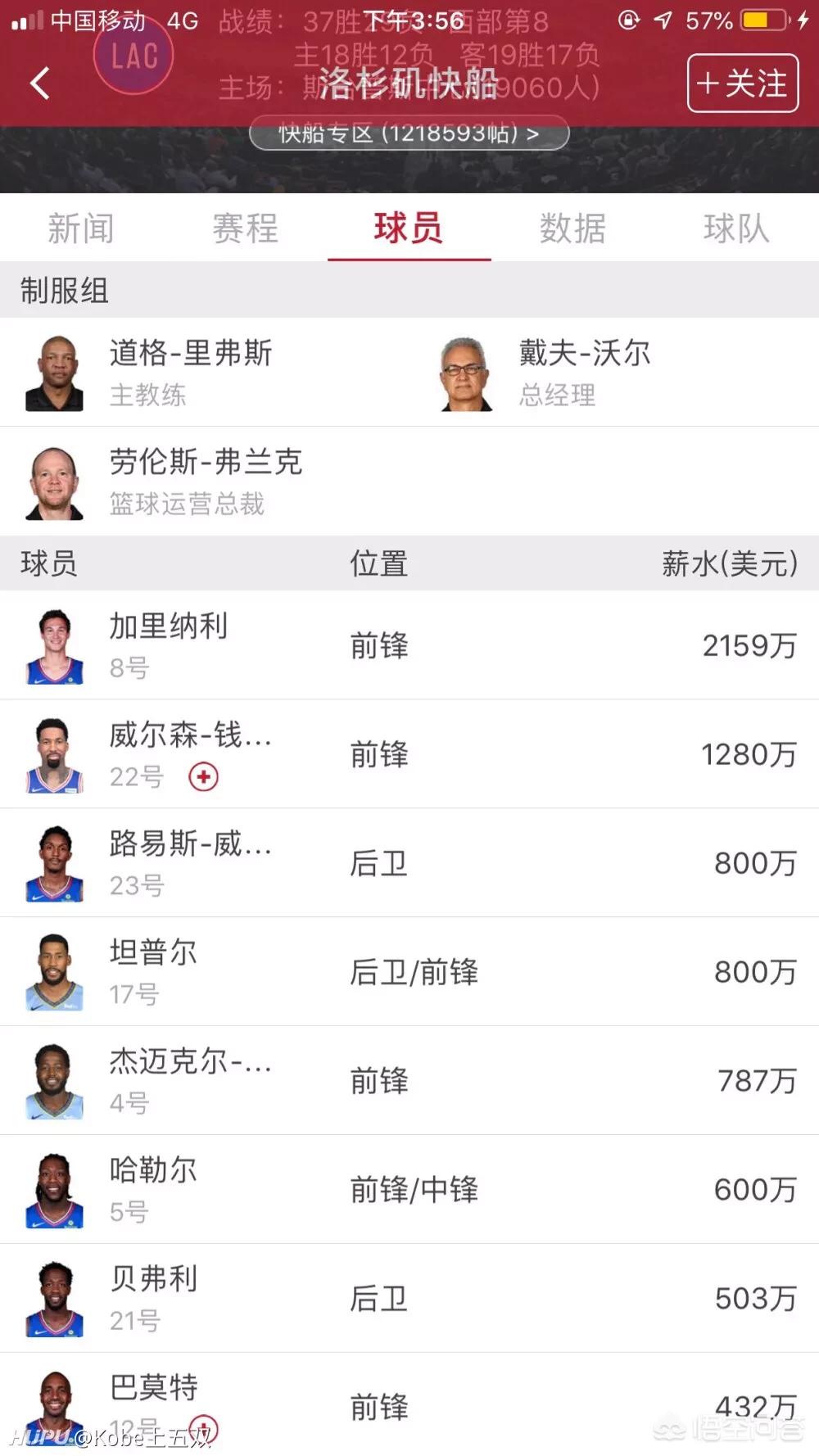Image resolution: width=819 pixels, height=1456 pixels.
Task: Switch to the 新闻 tab
Action: click(80, 228)
